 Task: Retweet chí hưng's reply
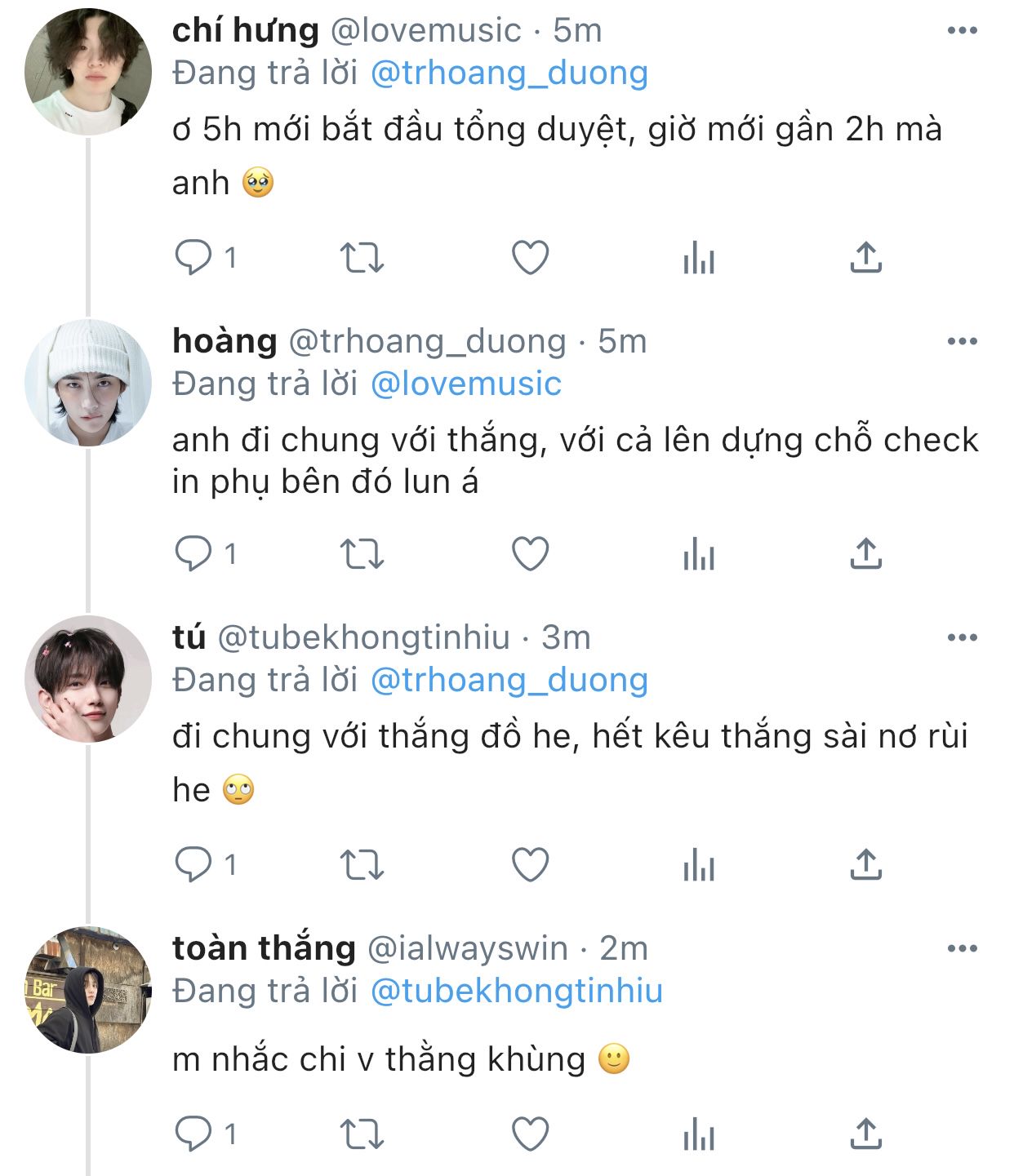[361, 258]
